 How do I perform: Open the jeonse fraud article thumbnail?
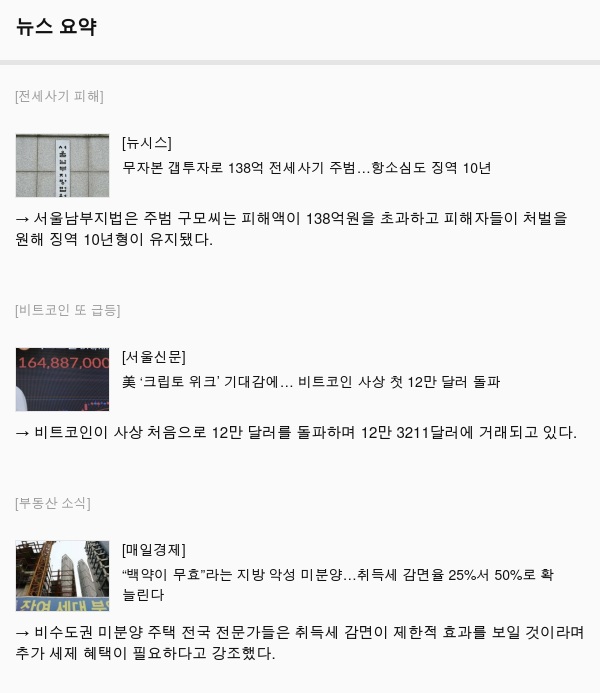[x=62, y=165]
